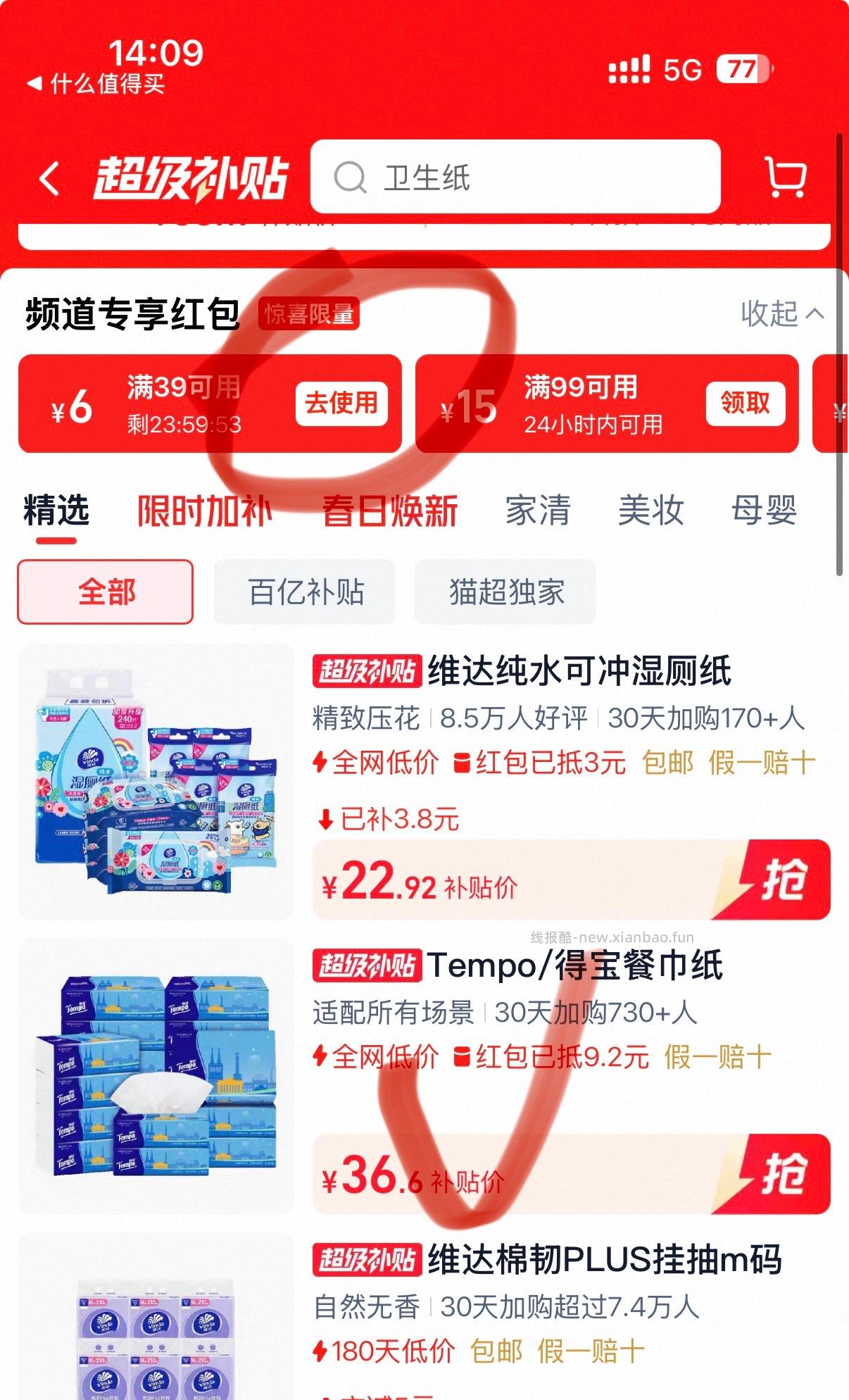View the Tempo/得宝餐巾纸 product image
Image resolution: width=849 pixels, height=1400 pixels.
[x=156, y=1076]
